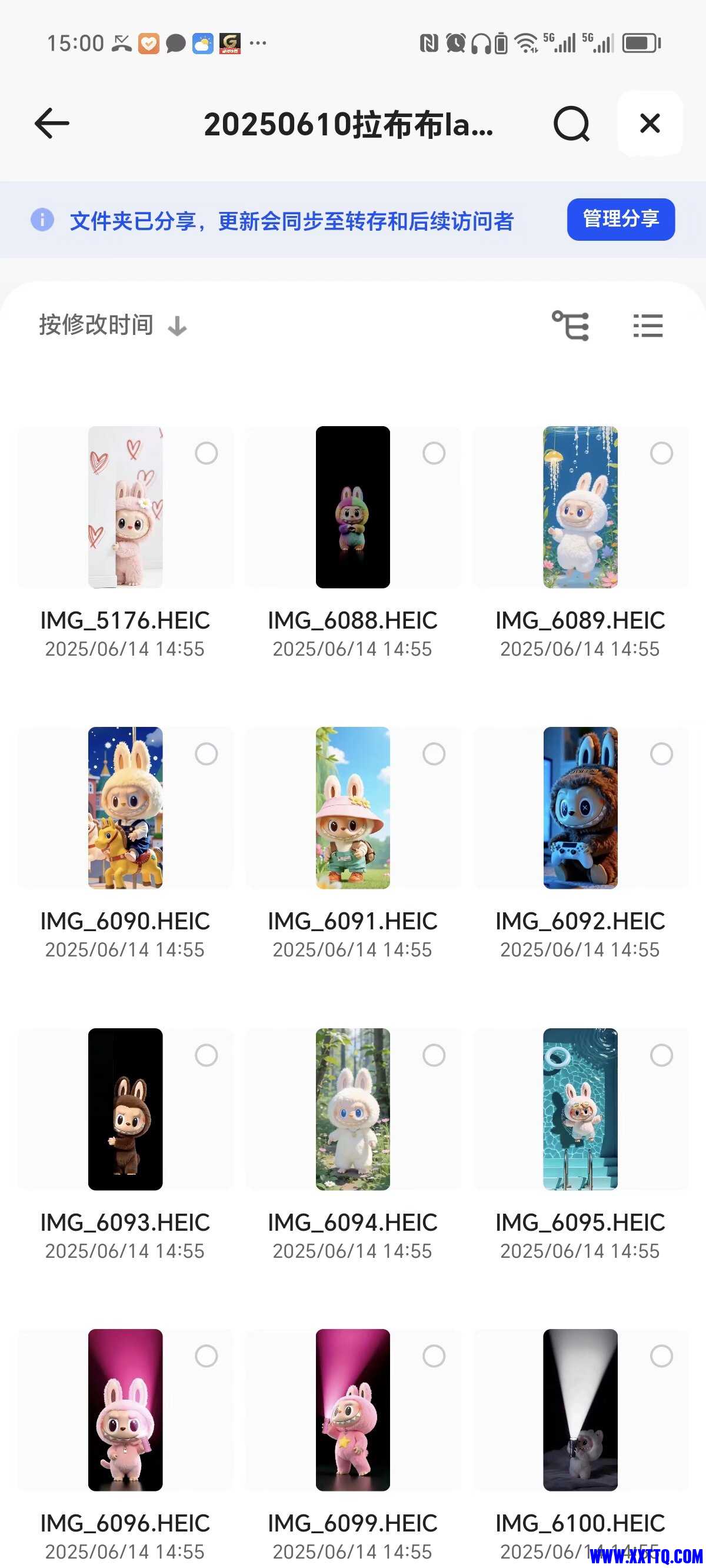Change sorting via 按修改时间

pos(112,325)
